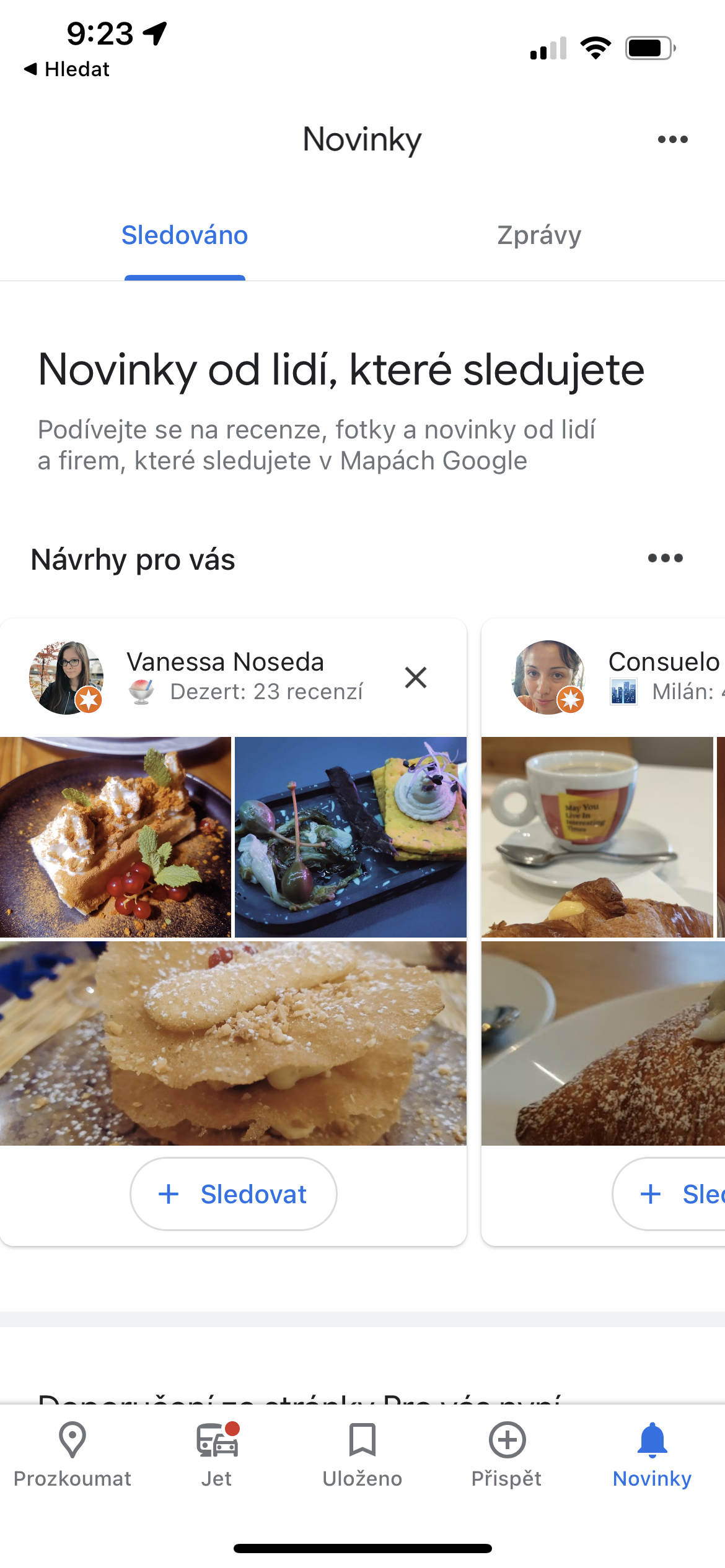Follow Vanessa Noseda with Sledovat button
Viewport: 725px width, 1568px height.
click(234, 1194)
